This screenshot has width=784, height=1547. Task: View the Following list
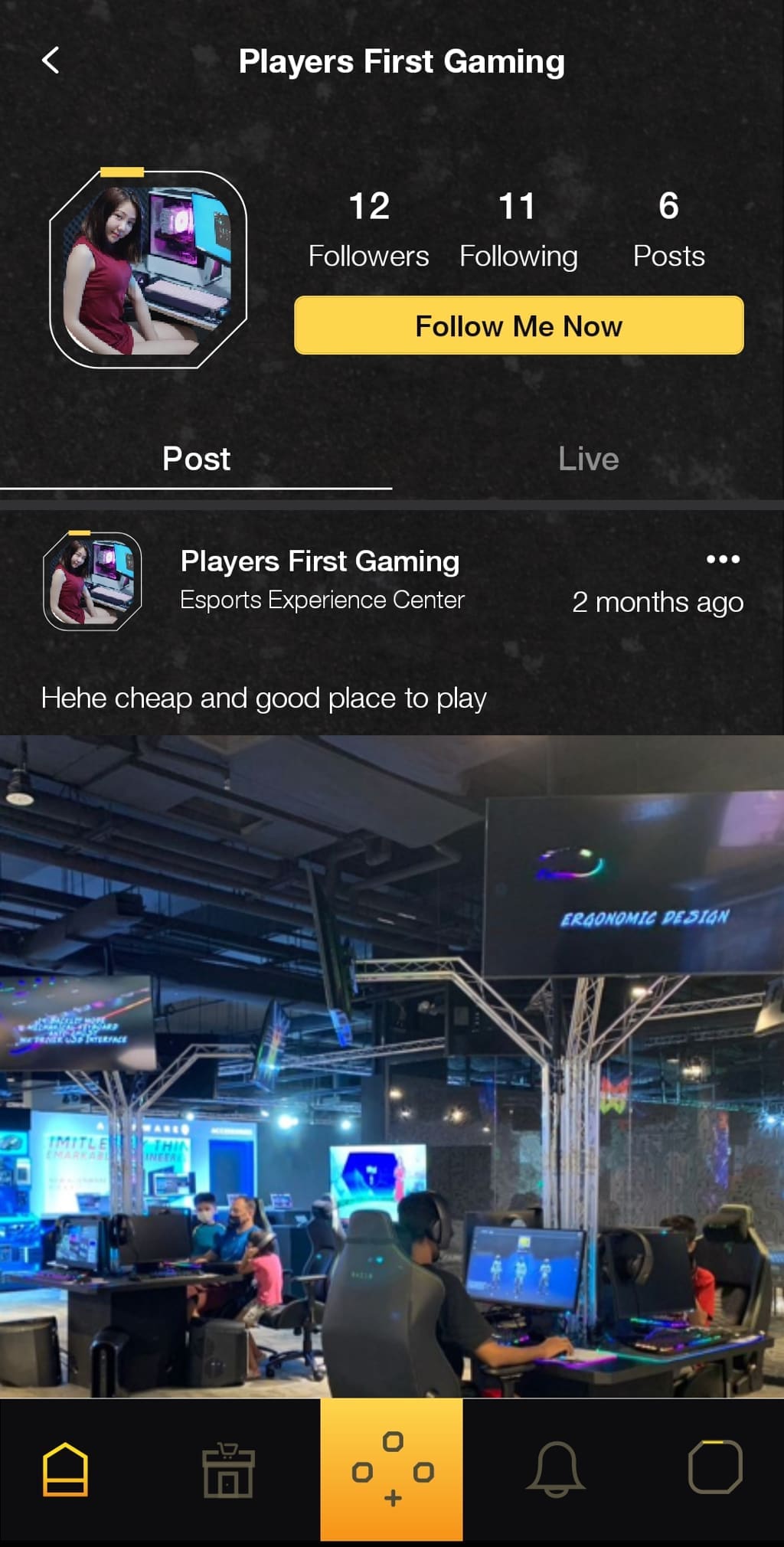[518, 228]
